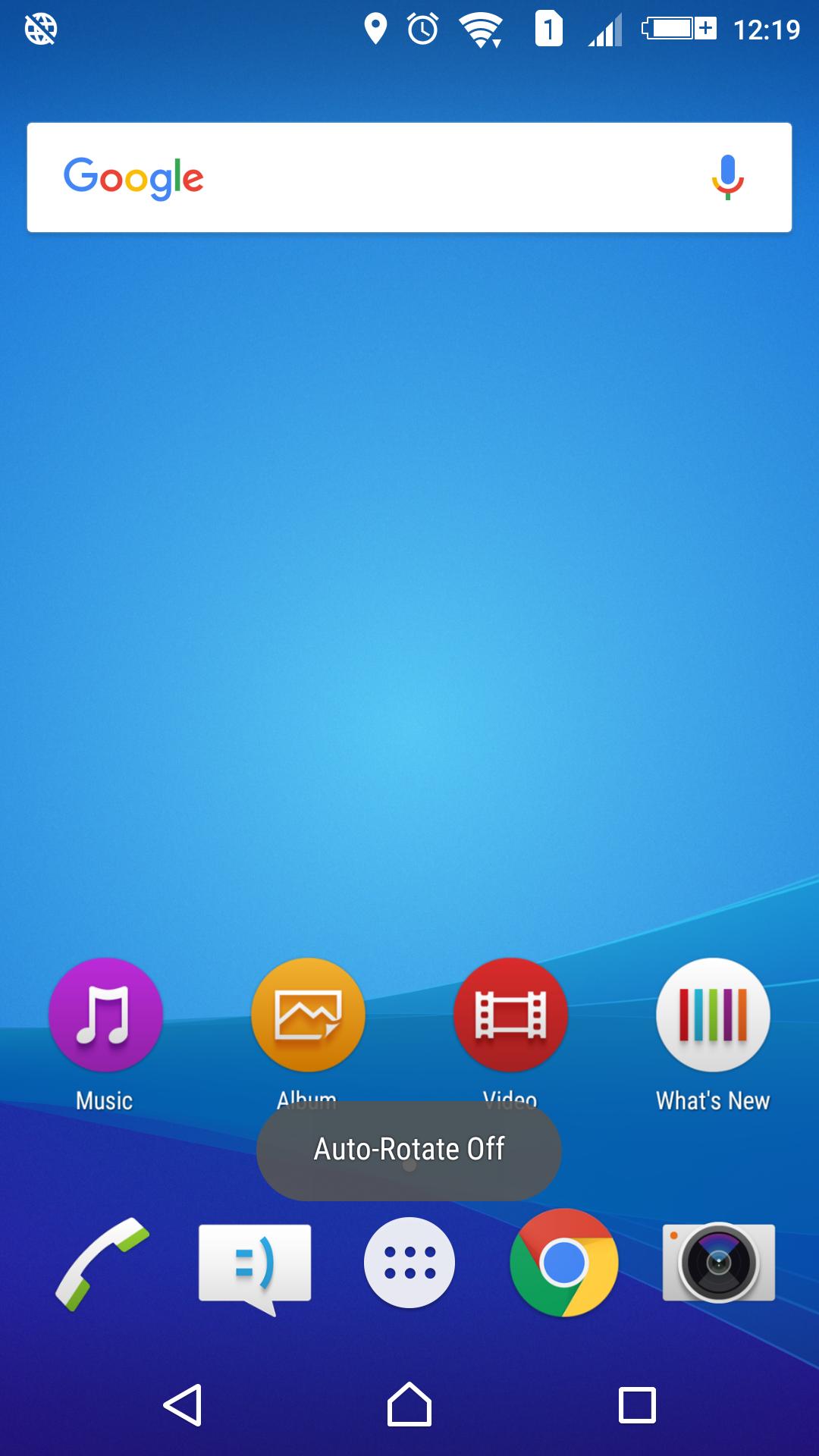
Task: Open the Messaging app
Action: pyautogui.click(x=255, y=1268)
